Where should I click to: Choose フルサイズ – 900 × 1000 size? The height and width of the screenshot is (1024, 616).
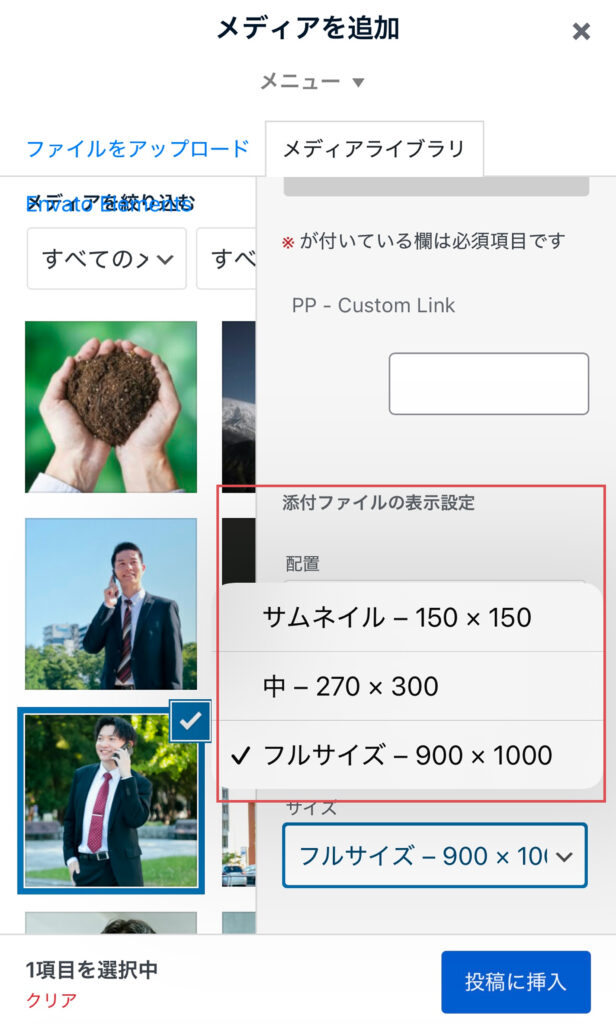click(410, 755)
